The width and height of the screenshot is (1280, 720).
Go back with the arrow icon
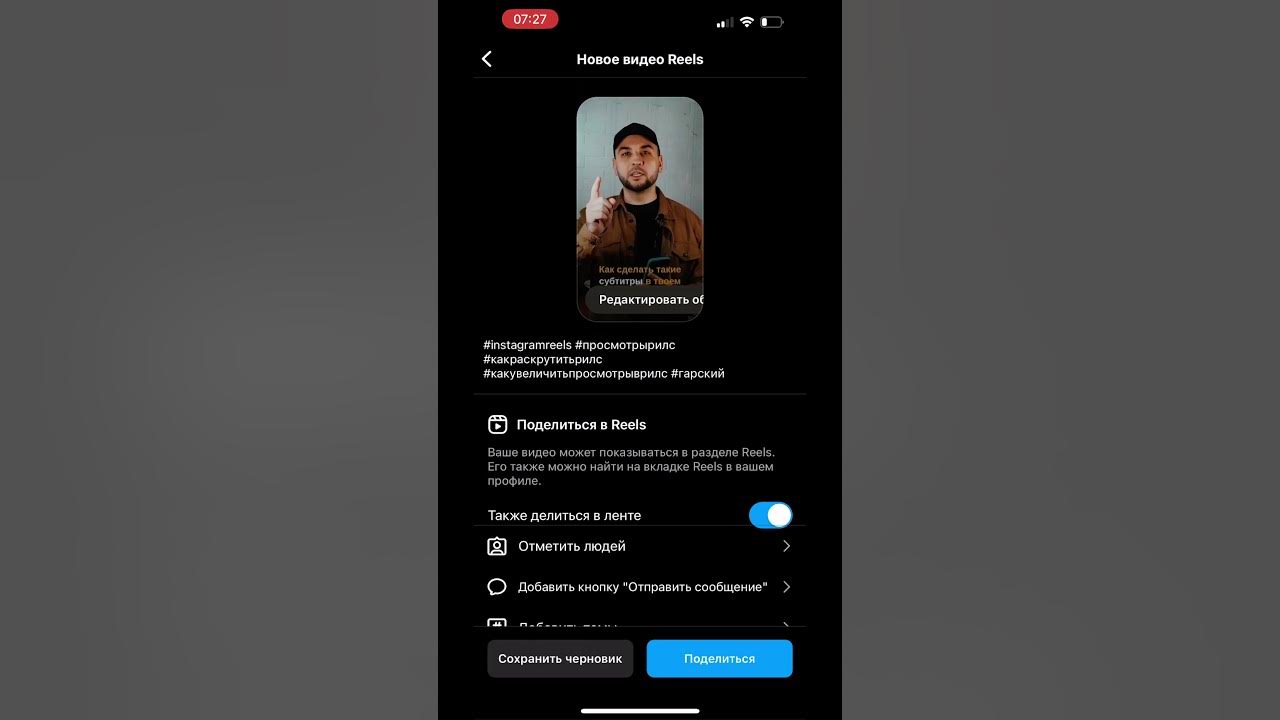click(x=487, y=59)
